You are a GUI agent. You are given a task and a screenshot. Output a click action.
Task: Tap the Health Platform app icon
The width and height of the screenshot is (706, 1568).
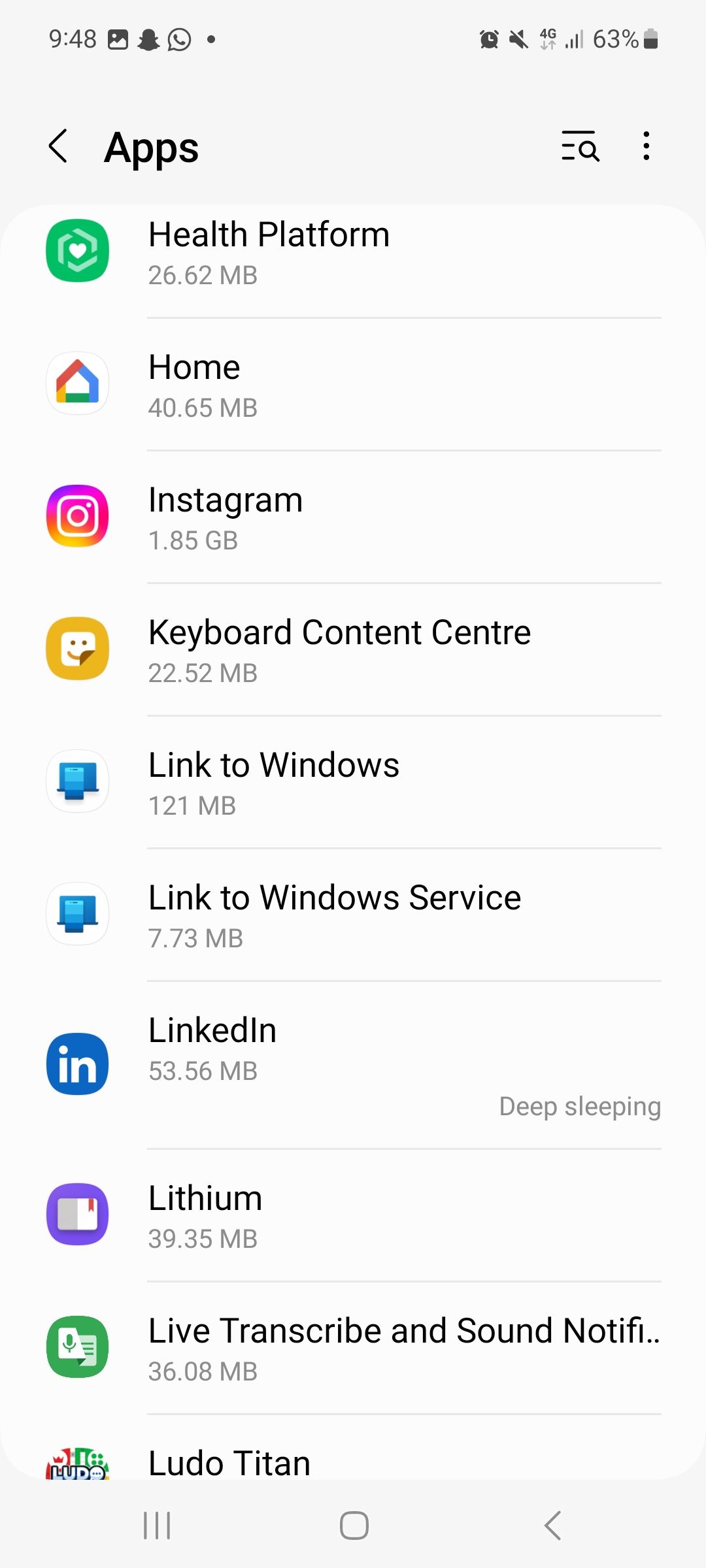click(76, 251)
